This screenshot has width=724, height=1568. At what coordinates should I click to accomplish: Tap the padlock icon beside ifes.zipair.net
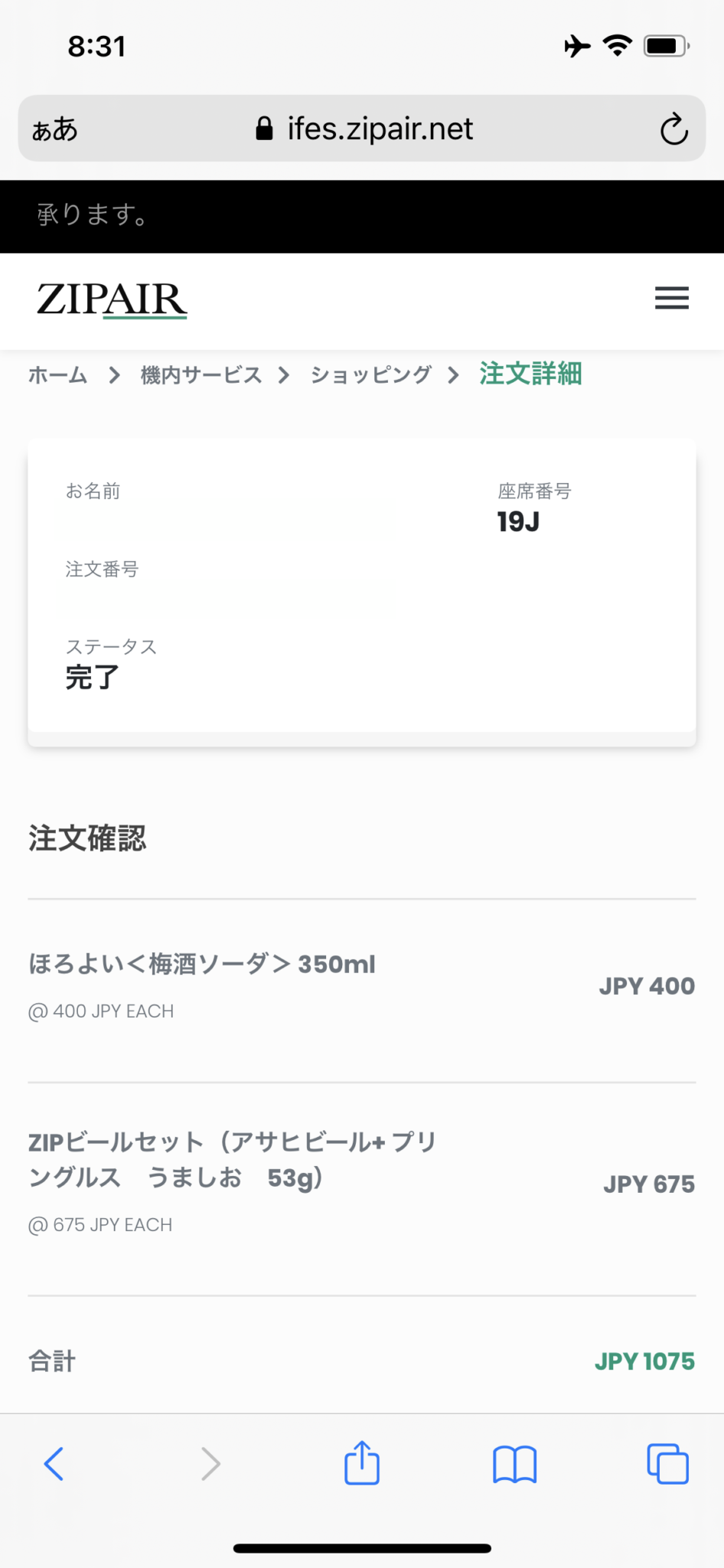tap(264, 127)
